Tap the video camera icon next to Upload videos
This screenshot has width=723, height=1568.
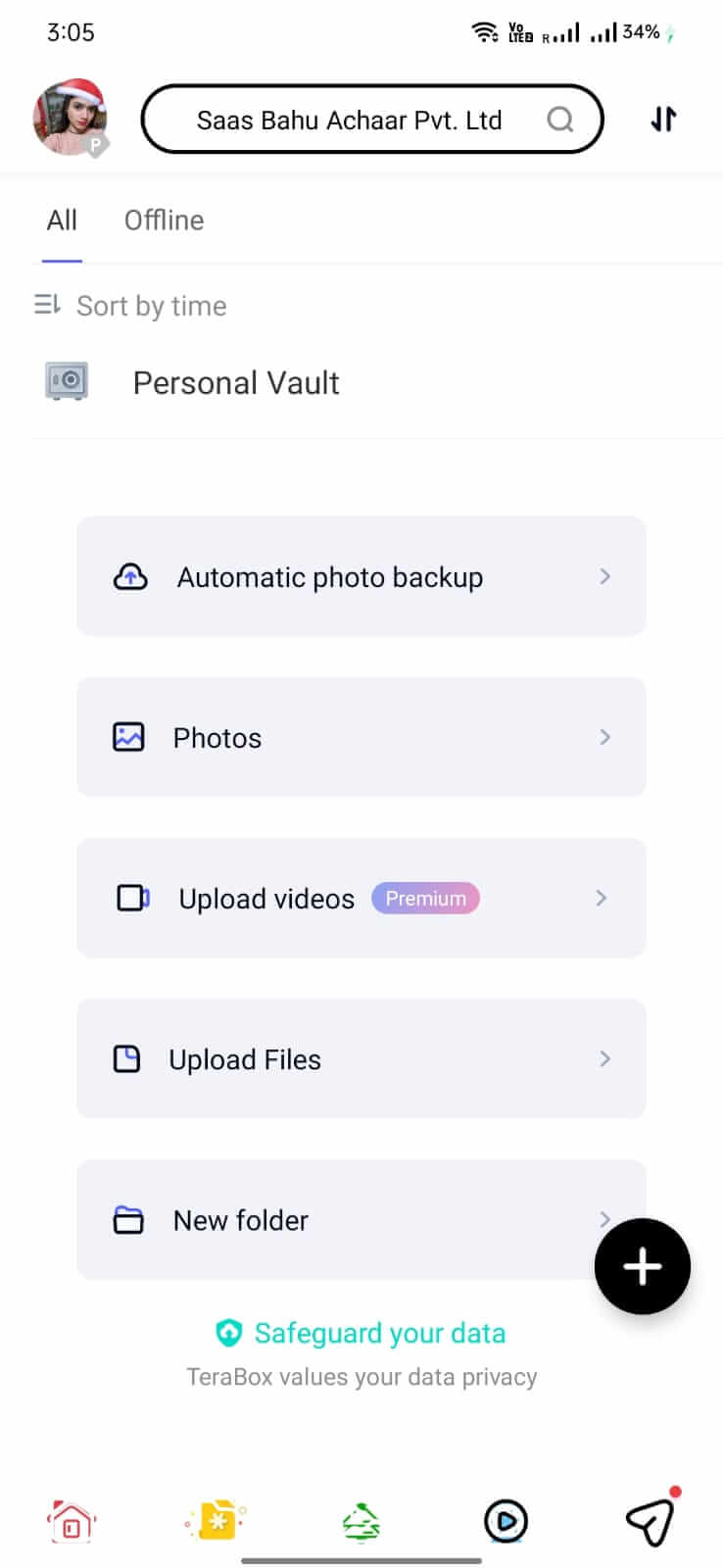tap(132, 898)
